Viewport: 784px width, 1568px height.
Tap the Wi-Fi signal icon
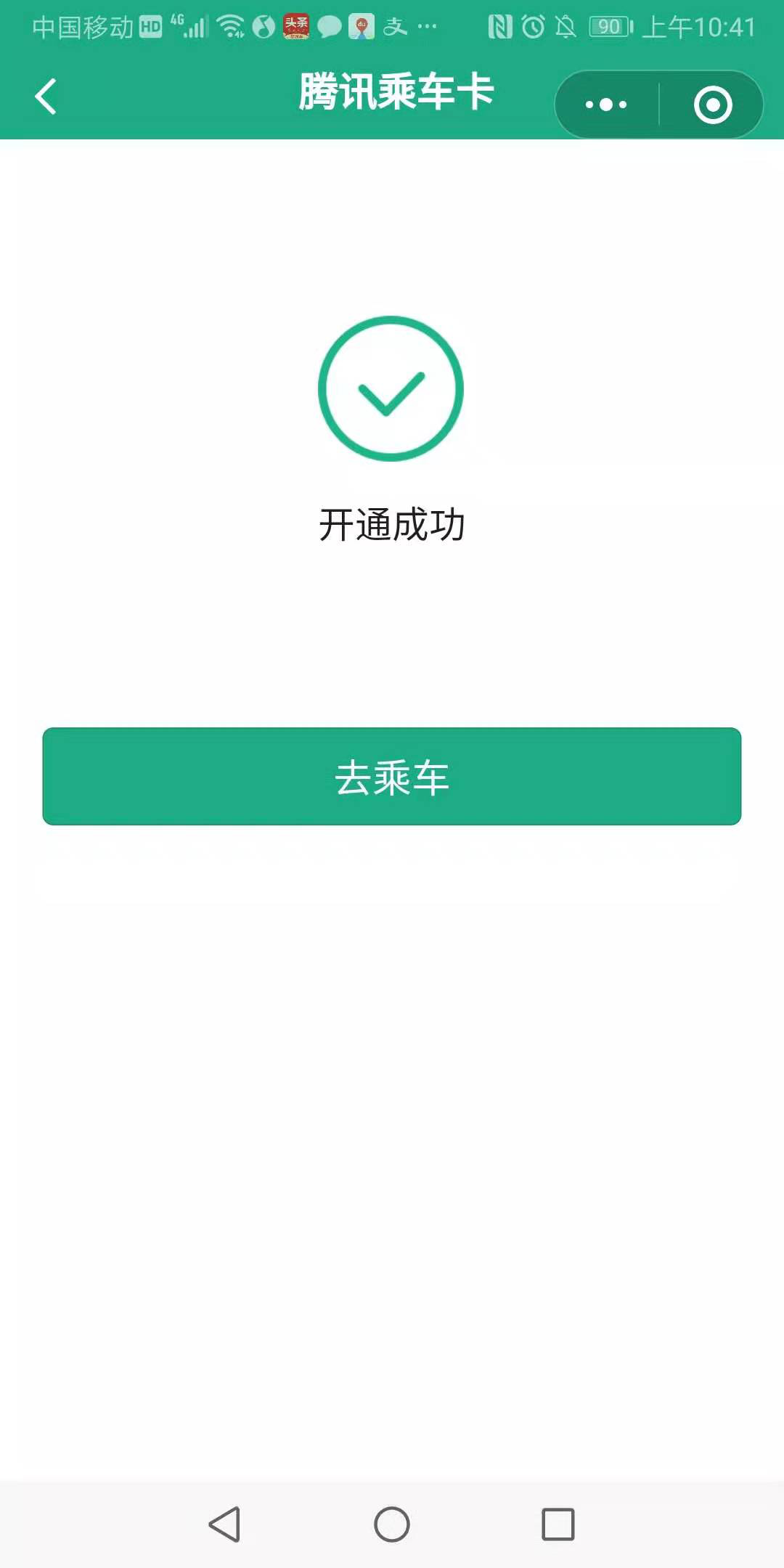tap(232, 26)
